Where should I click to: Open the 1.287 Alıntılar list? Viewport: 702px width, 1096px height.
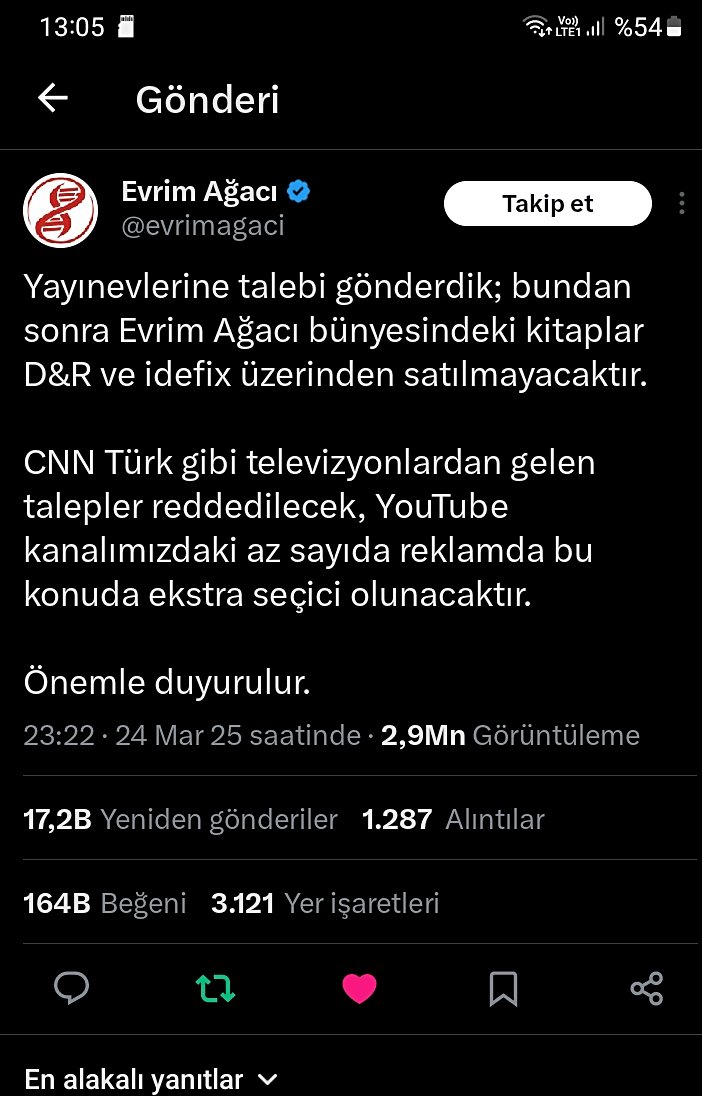tap(453, 820)
